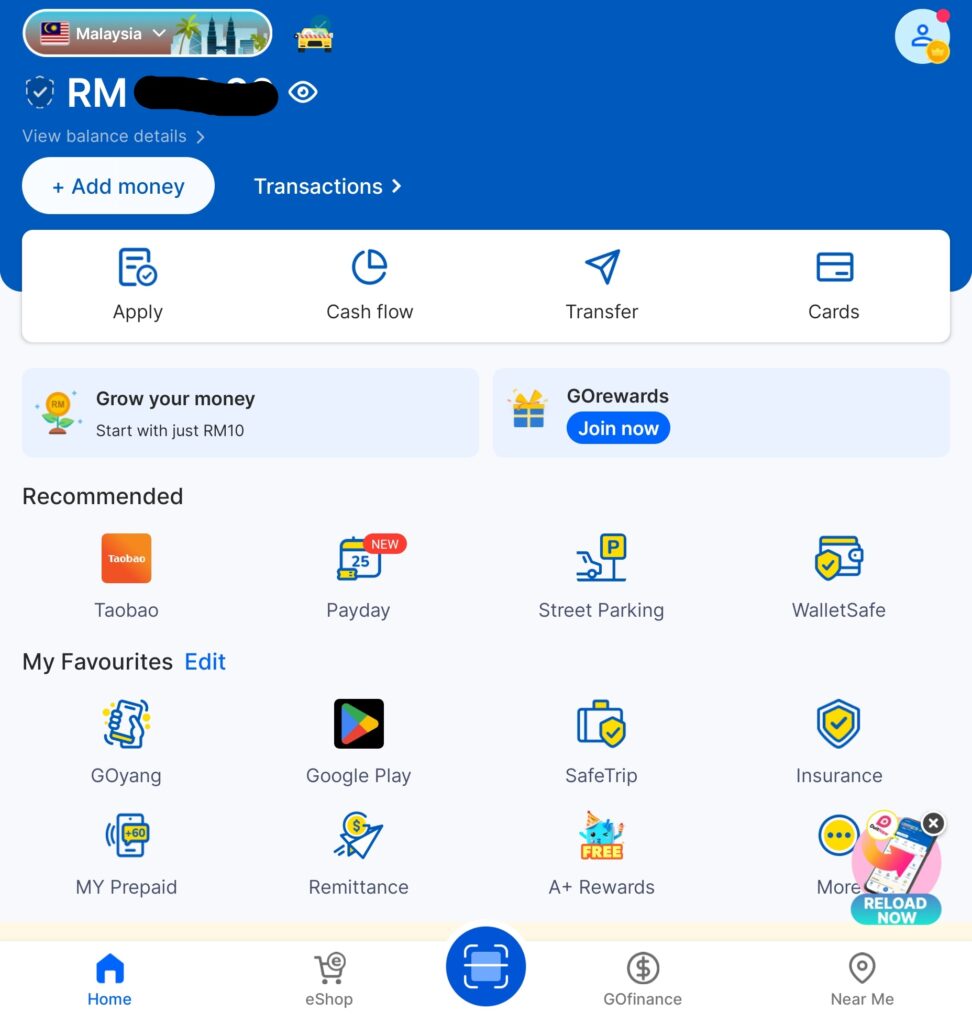Screen dimensions: 972x1024
Task: Open the Grow your money card
Action: coord(250,413)
